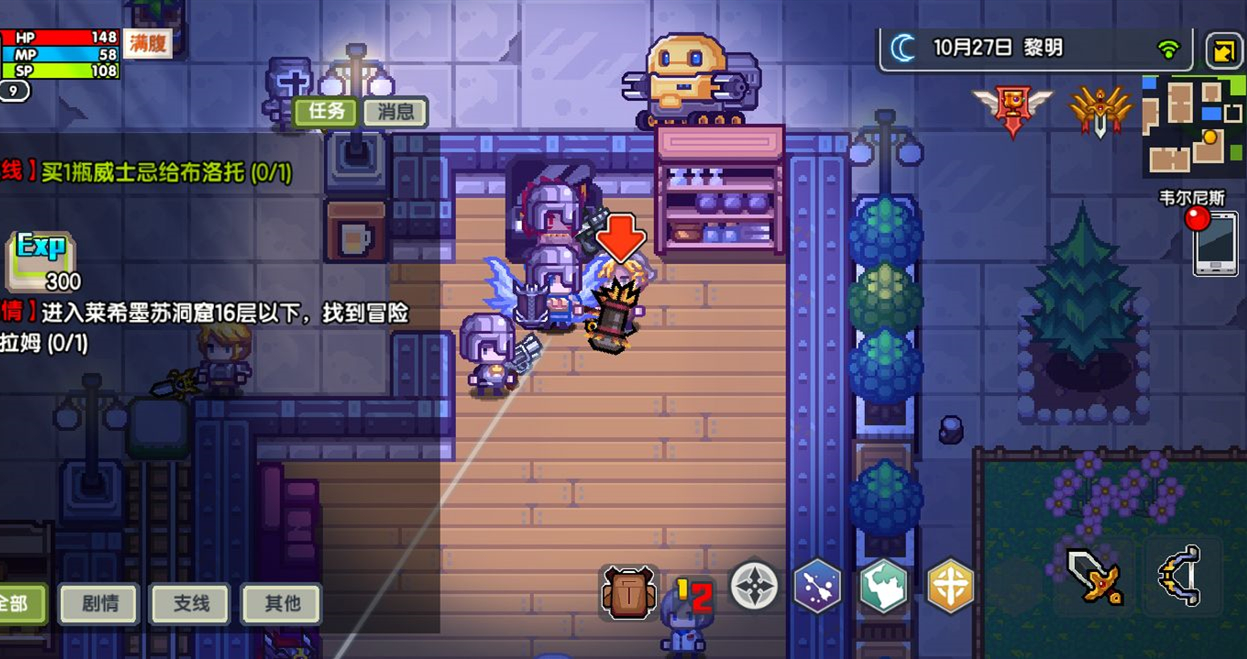Use the teal hexagon skill
This screenshot has height=659, width=1247.
(884, 587)
